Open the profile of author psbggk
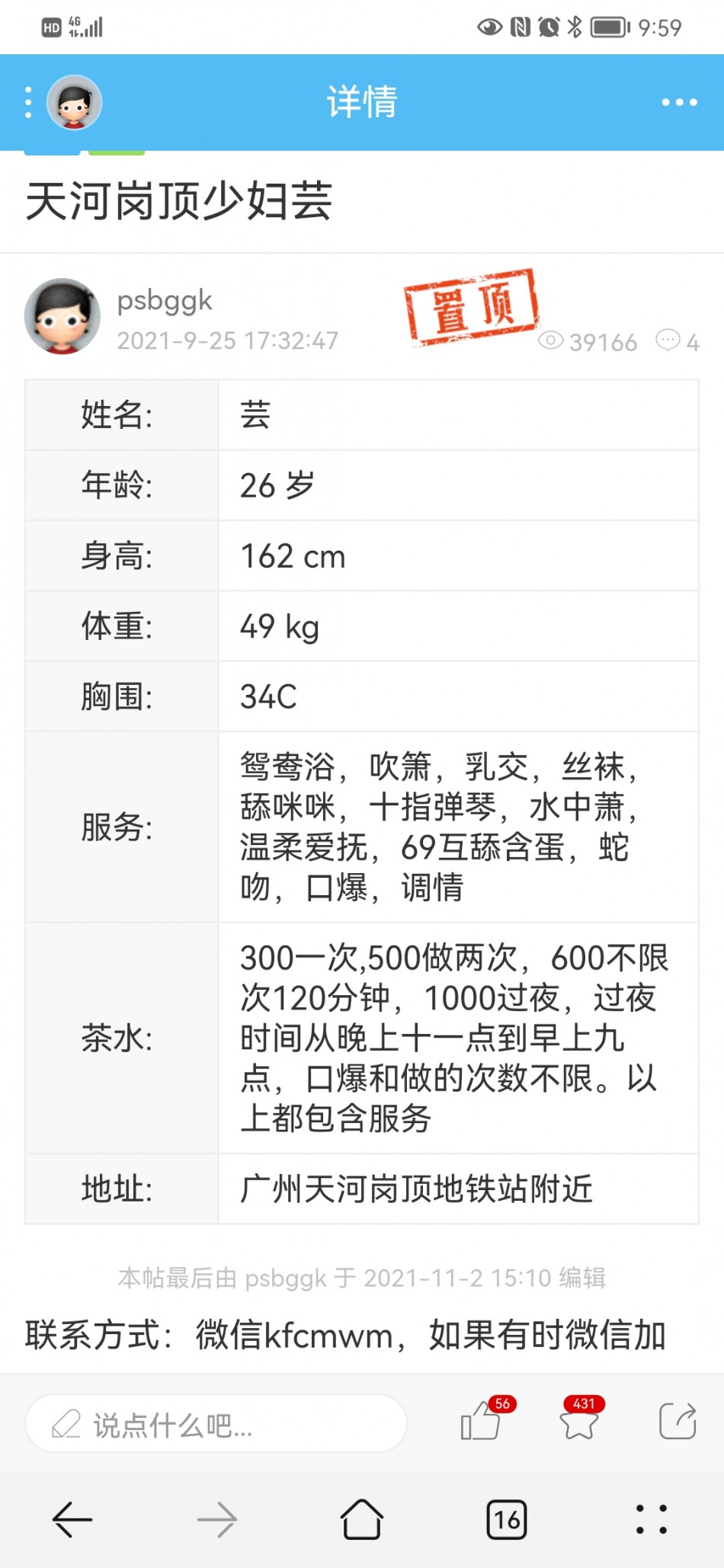The image size is (724, 1568). (x=165, y=302)
